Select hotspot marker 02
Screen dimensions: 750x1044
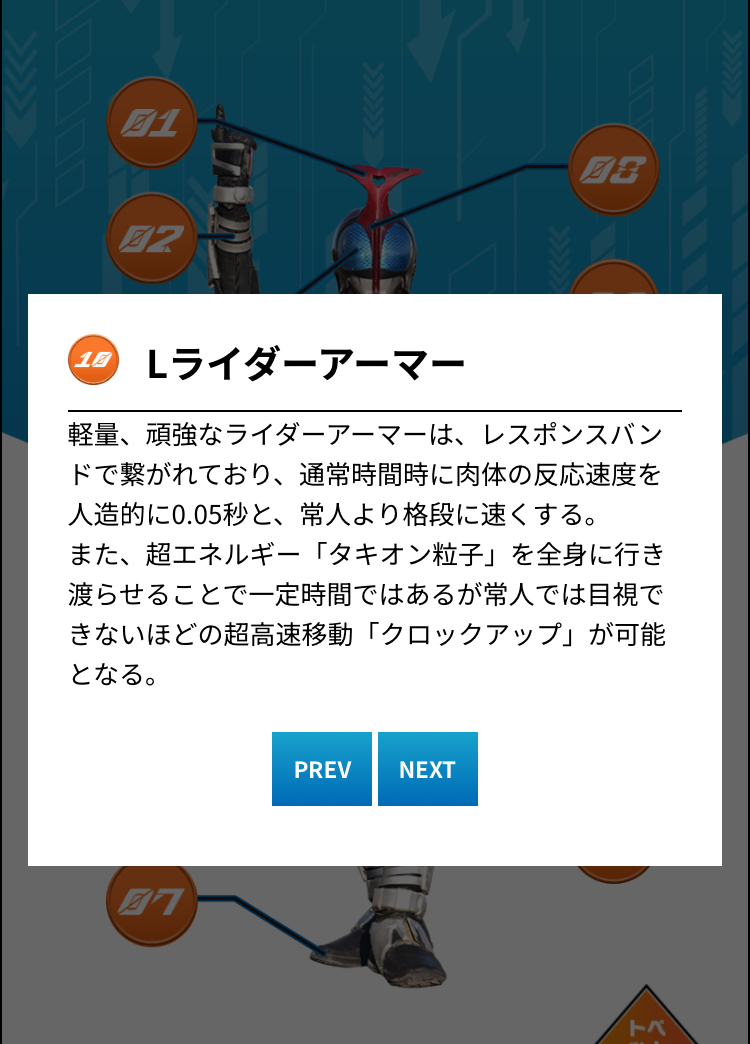pyautogui.click(x=152, y=238)
